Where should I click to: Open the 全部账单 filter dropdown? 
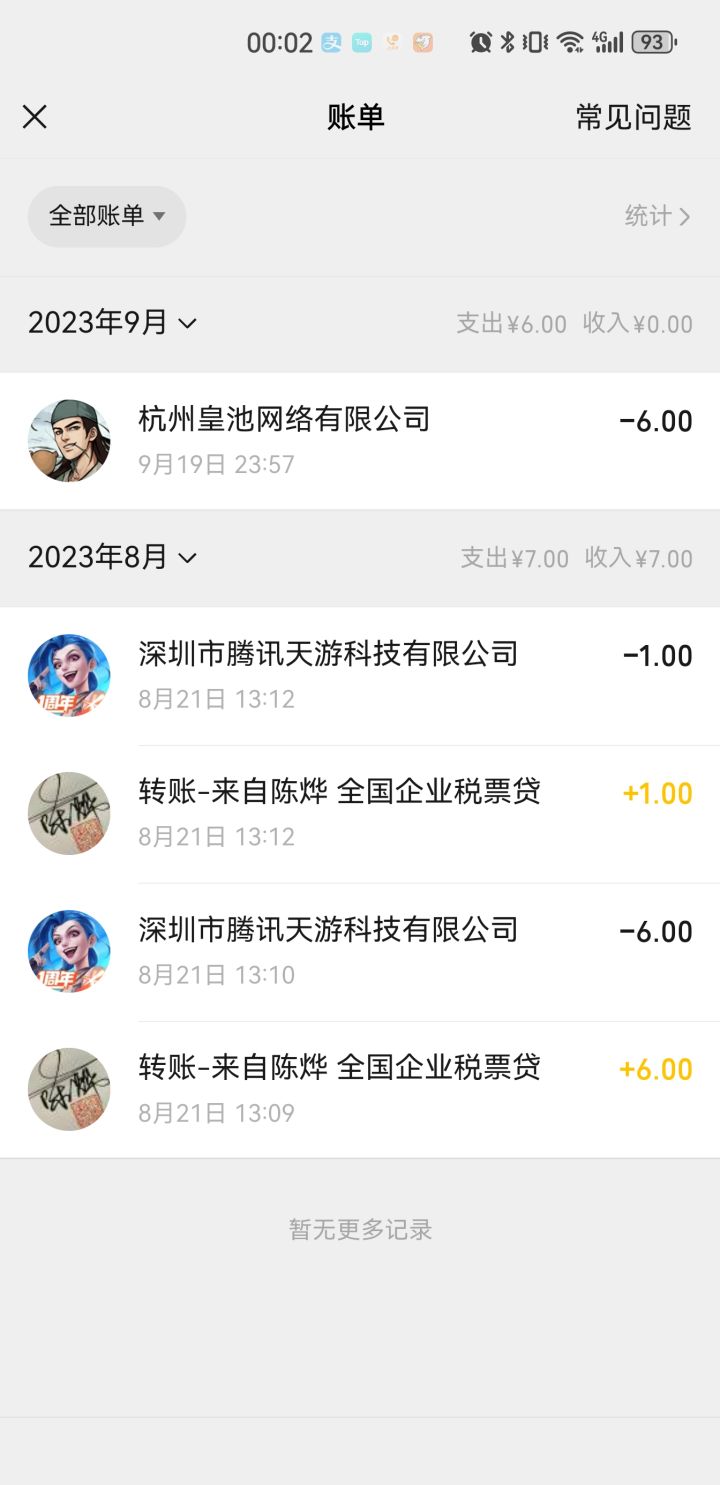106,216
